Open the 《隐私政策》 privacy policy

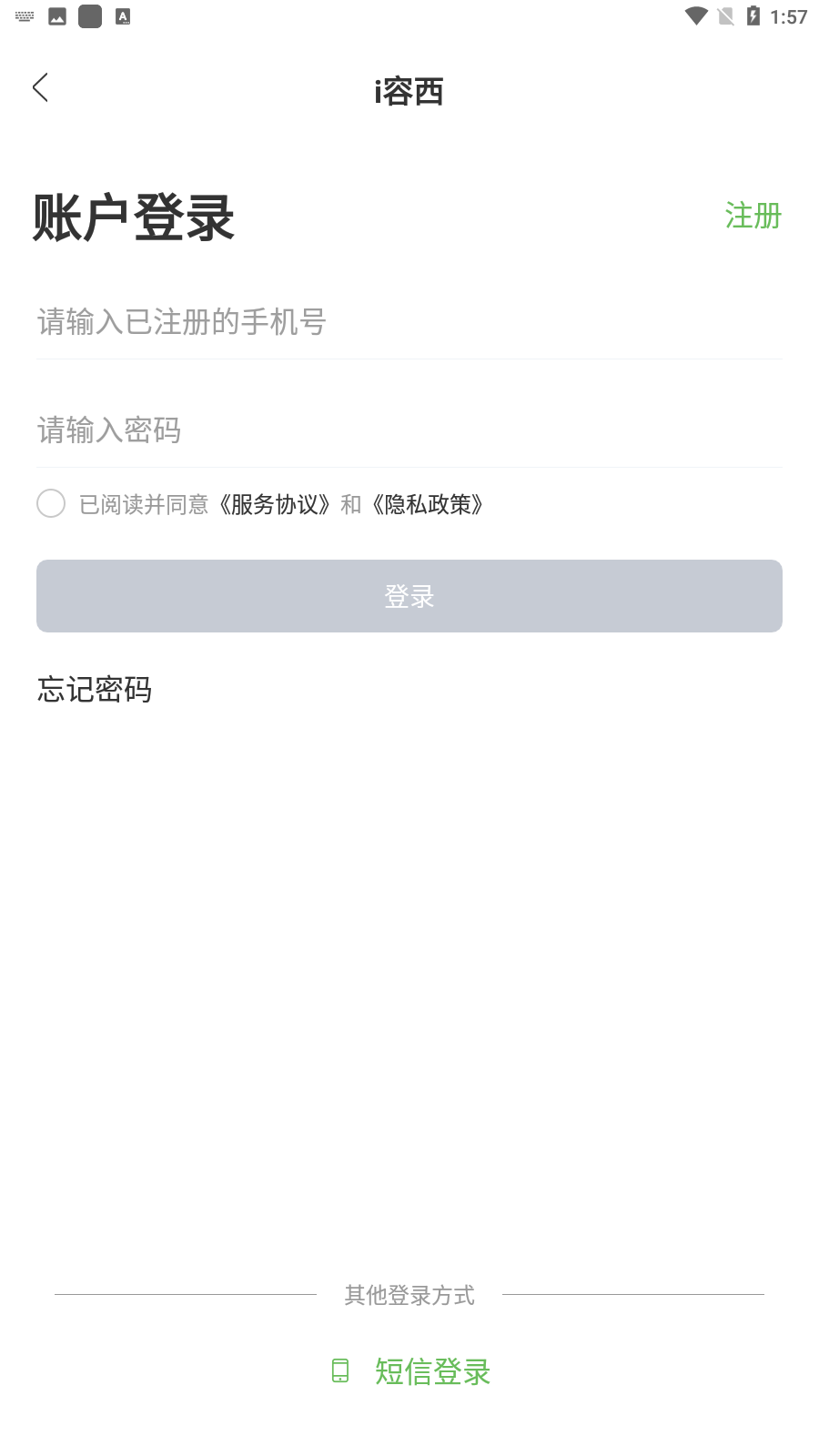tap(430, 503)
